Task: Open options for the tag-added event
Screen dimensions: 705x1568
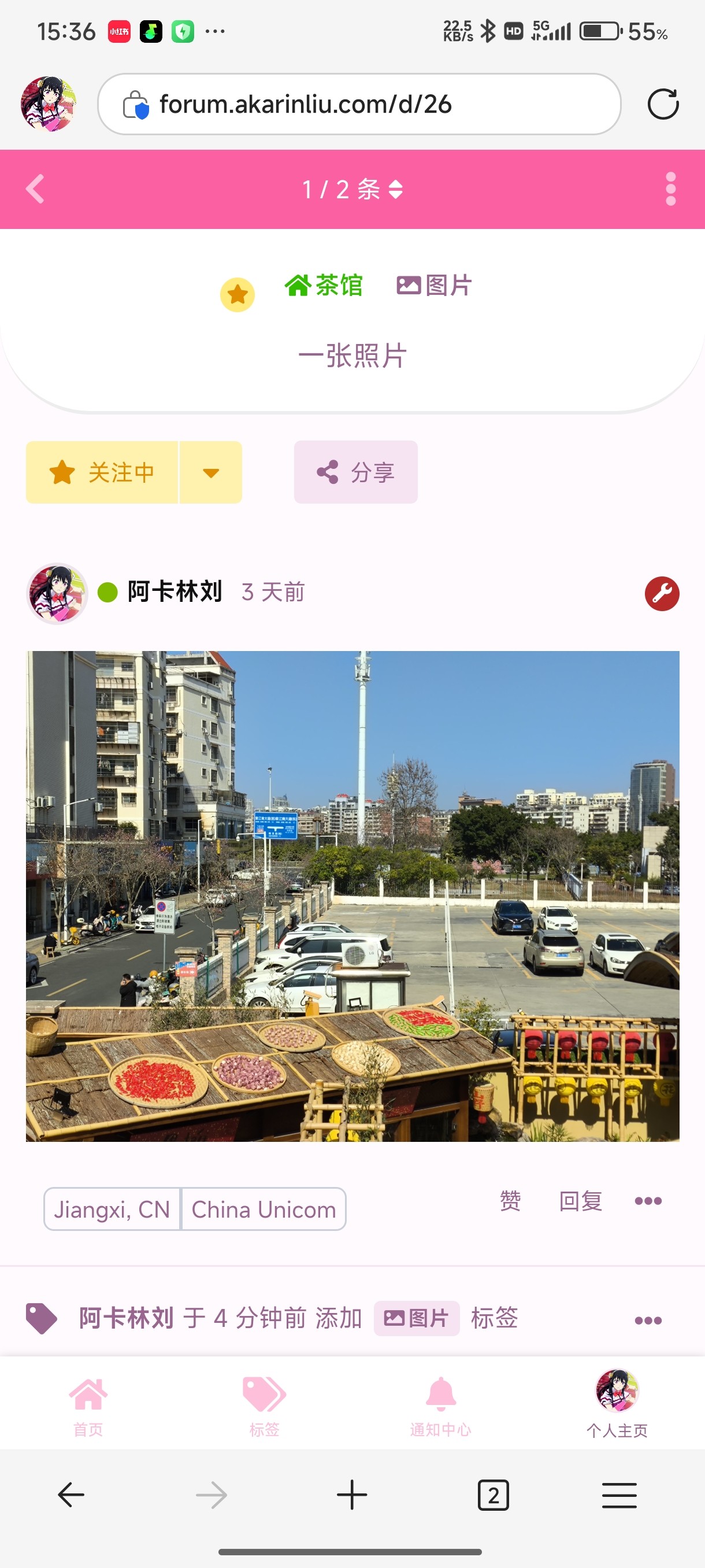Action: point(648,1321)
